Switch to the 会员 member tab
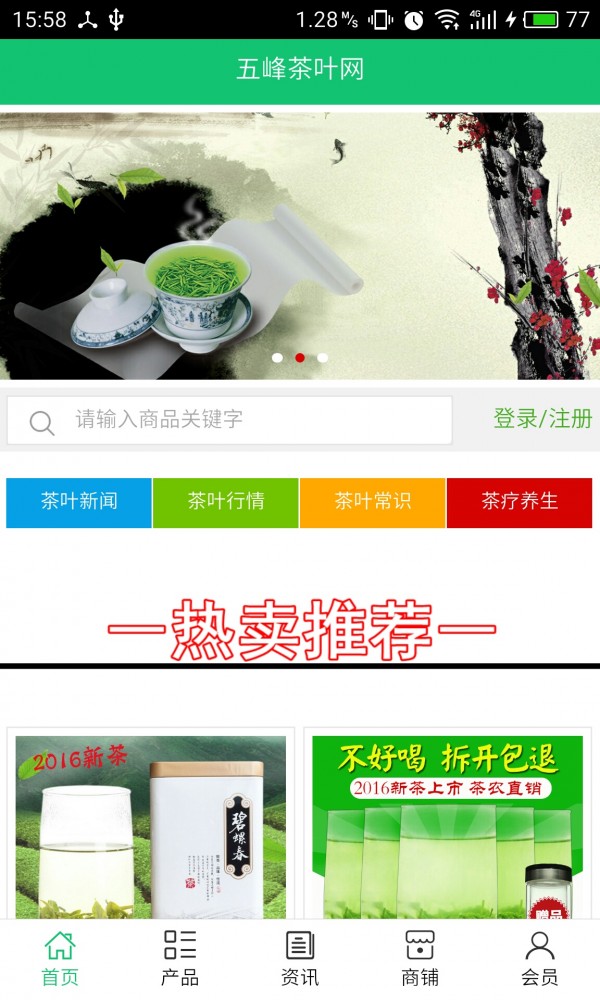600x1000 pixels. point(540,958)
